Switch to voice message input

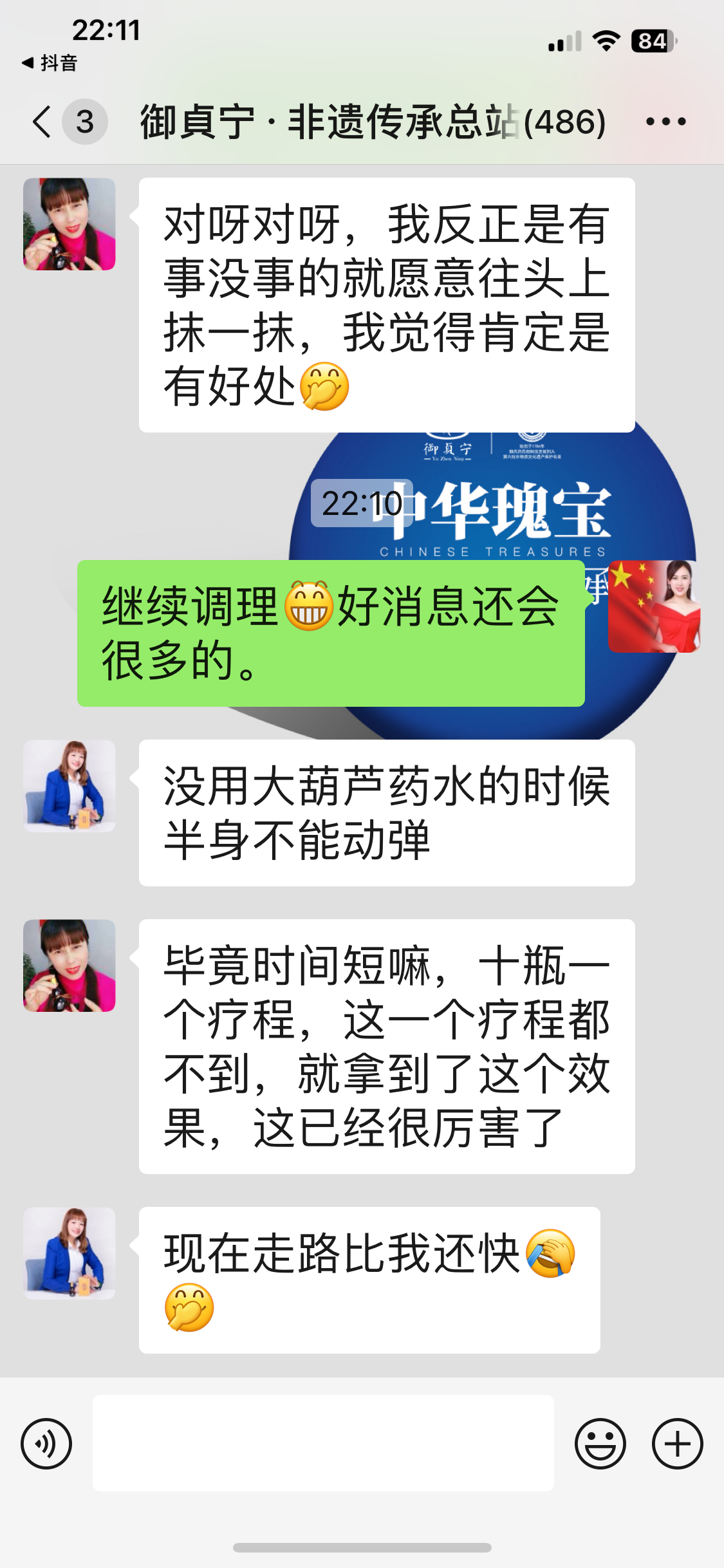click(x=46, y=1443)
